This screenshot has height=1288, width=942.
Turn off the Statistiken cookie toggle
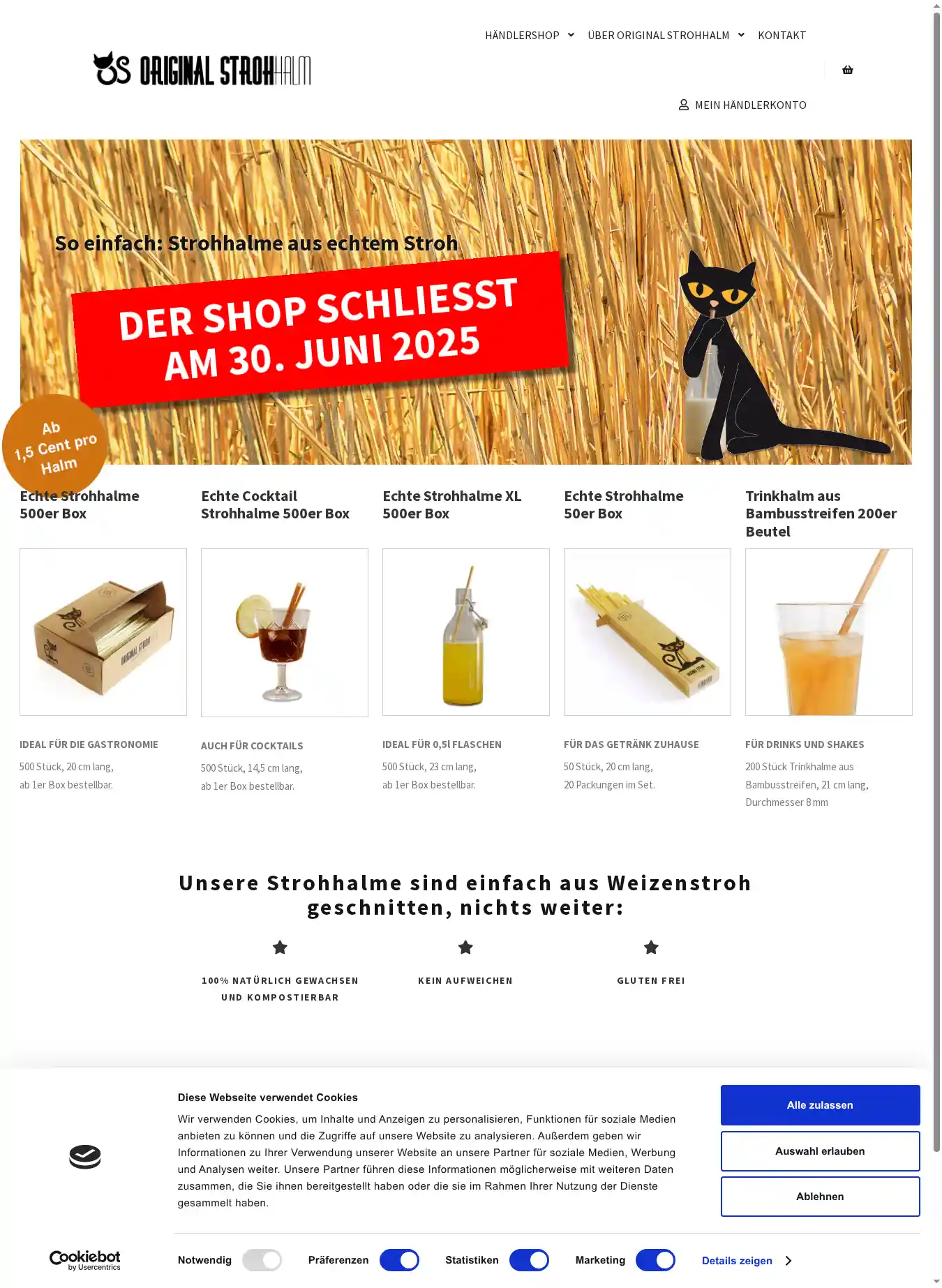529,1260
